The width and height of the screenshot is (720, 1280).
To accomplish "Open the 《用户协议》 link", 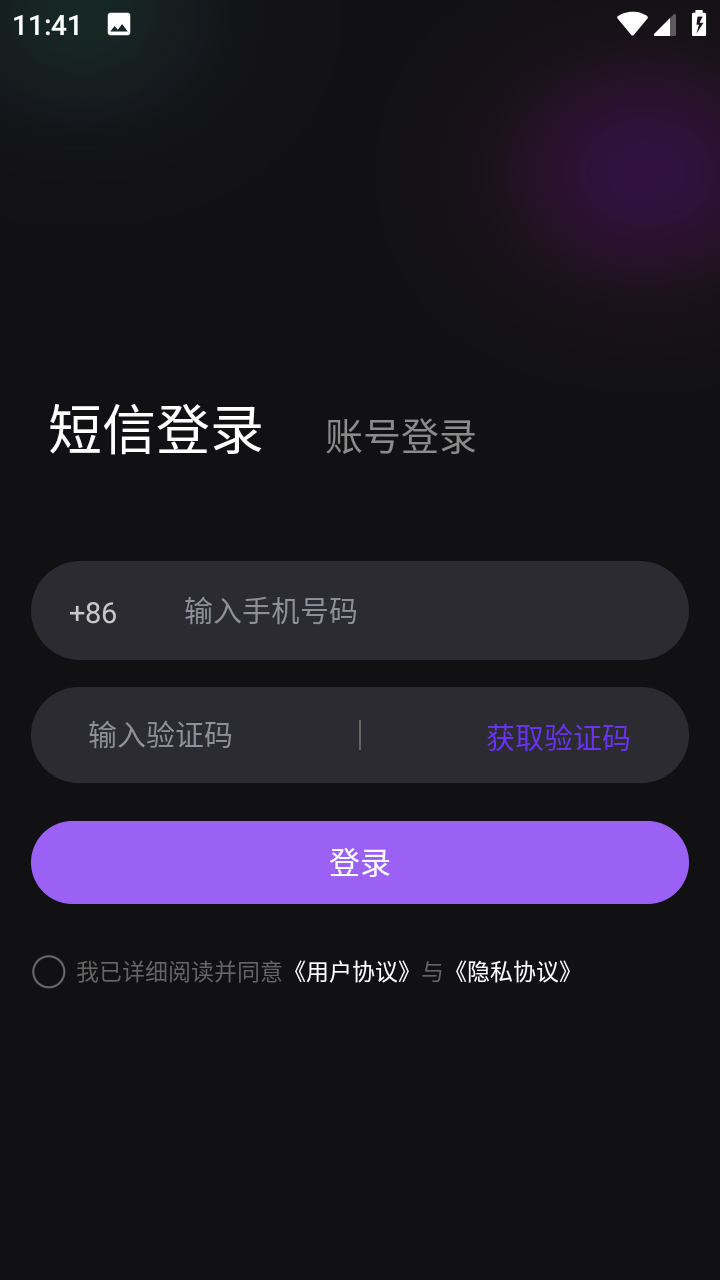I will 351,971.
